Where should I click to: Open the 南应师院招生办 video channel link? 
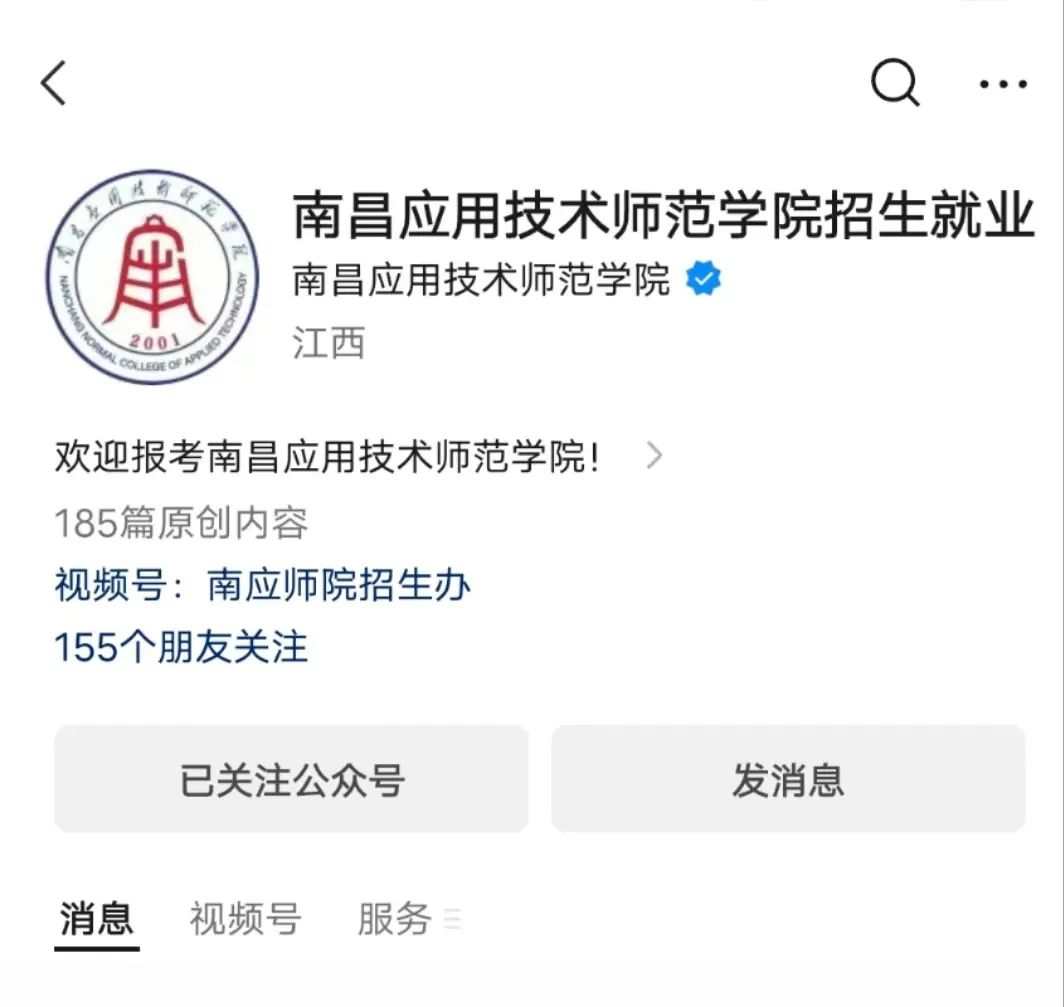click(338, 586)
